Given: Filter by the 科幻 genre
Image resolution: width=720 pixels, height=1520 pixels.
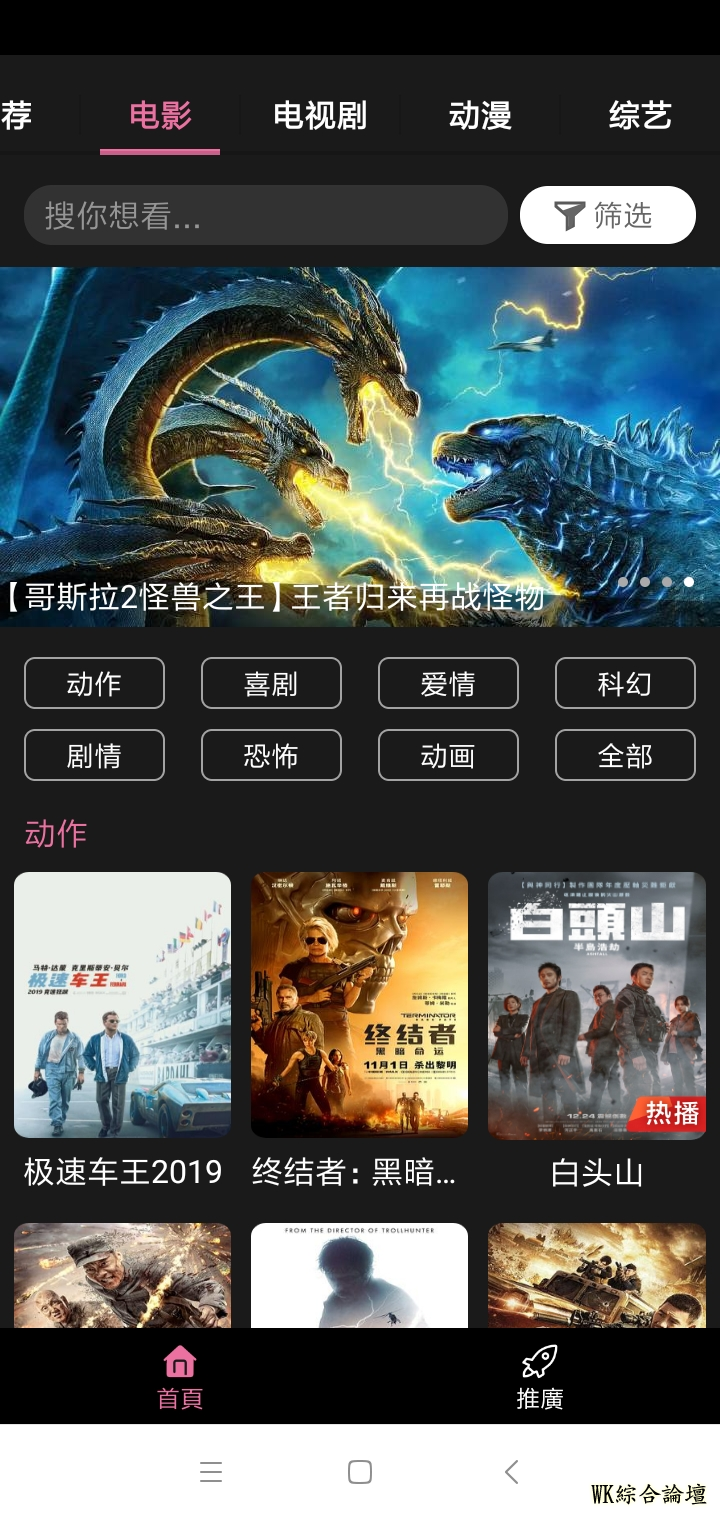Looking at the screenshot, I should tap(625, 683).
